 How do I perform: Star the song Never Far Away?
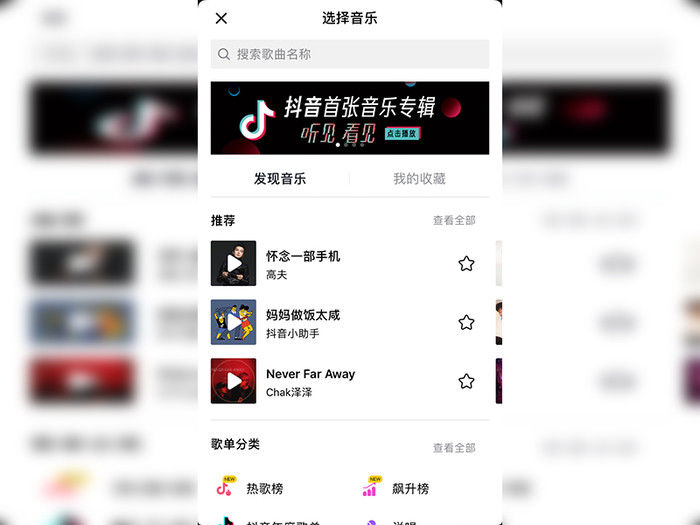tap(466, 381)
